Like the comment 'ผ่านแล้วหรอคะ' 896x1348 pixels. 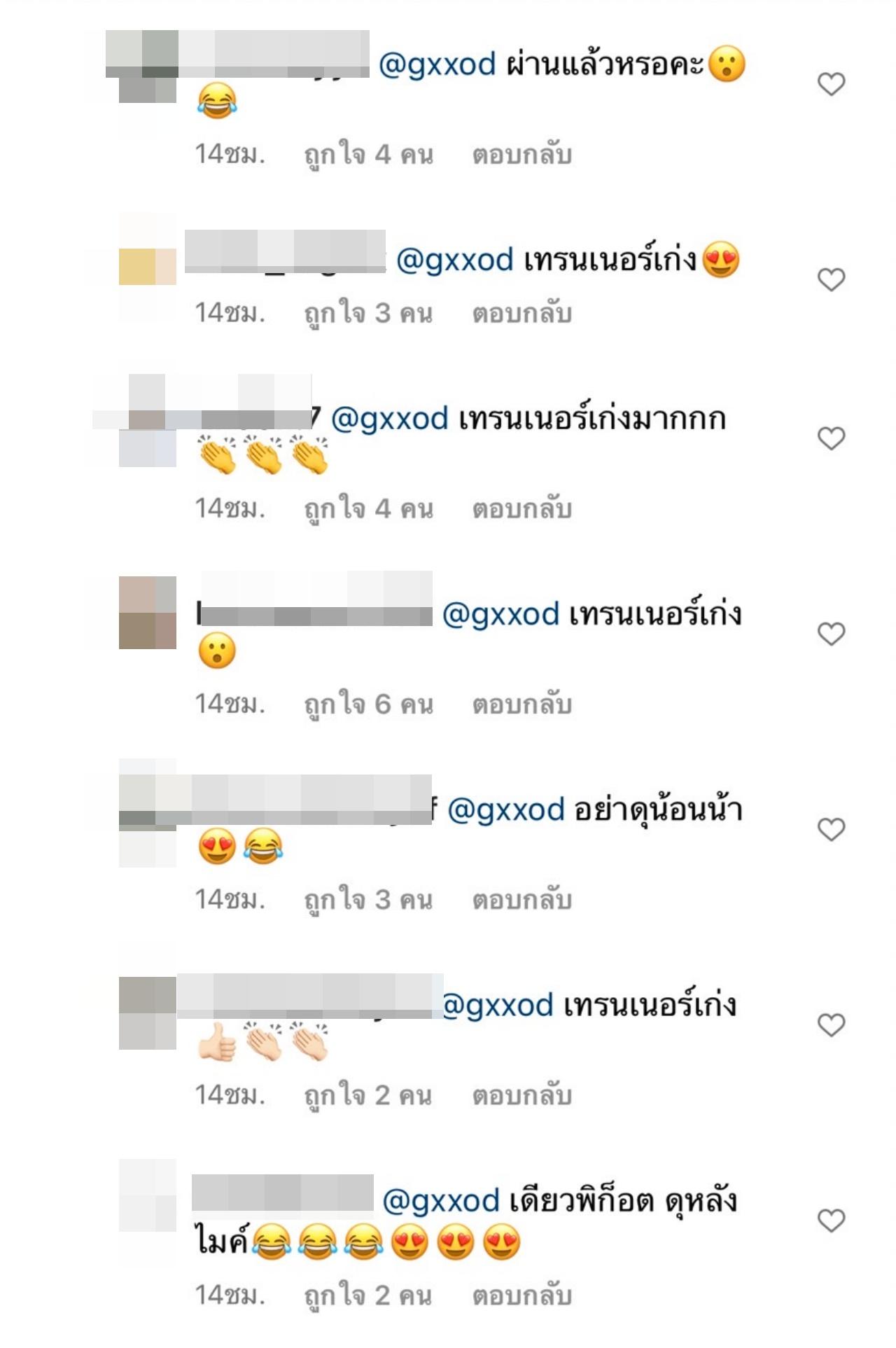click(831, 85)
